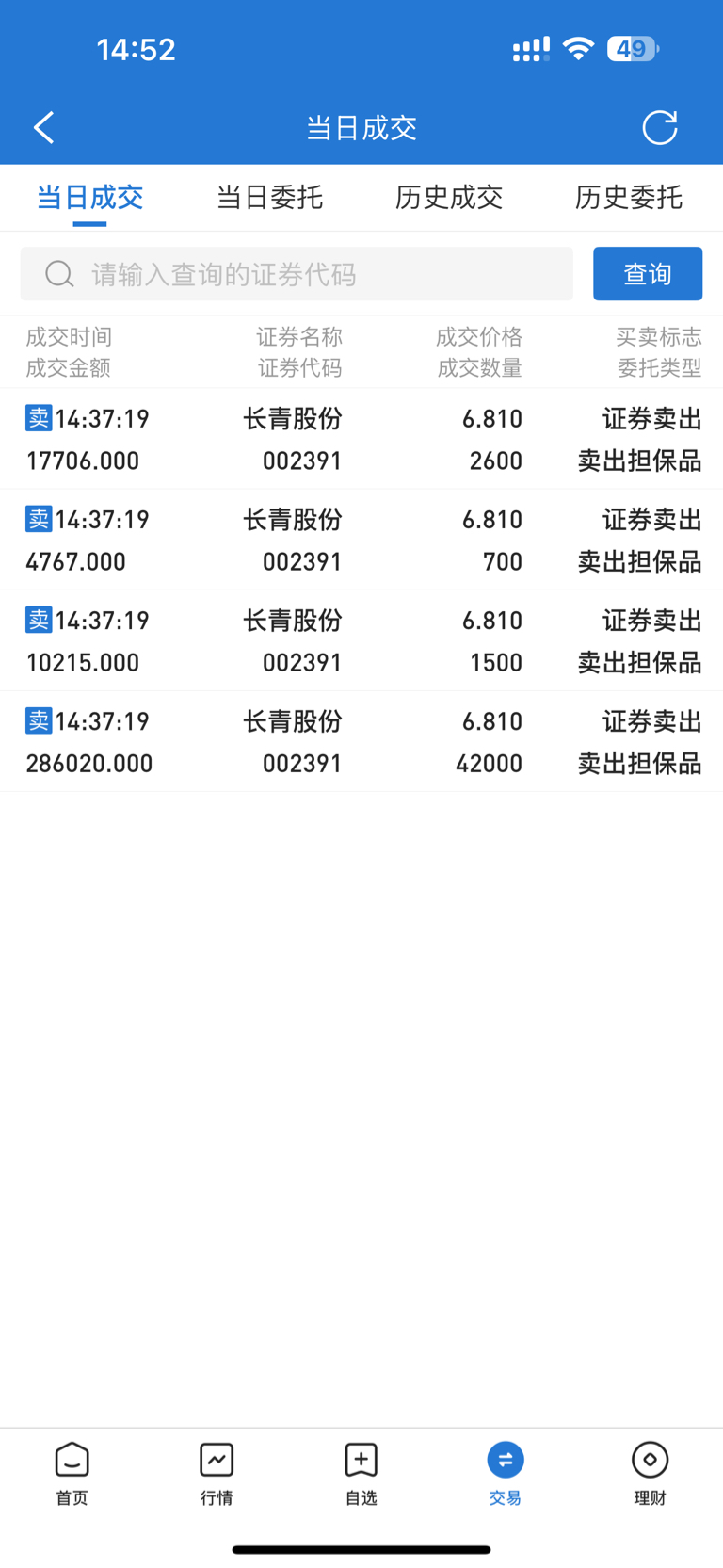Select the 当日成交 tab

point(89,197)
